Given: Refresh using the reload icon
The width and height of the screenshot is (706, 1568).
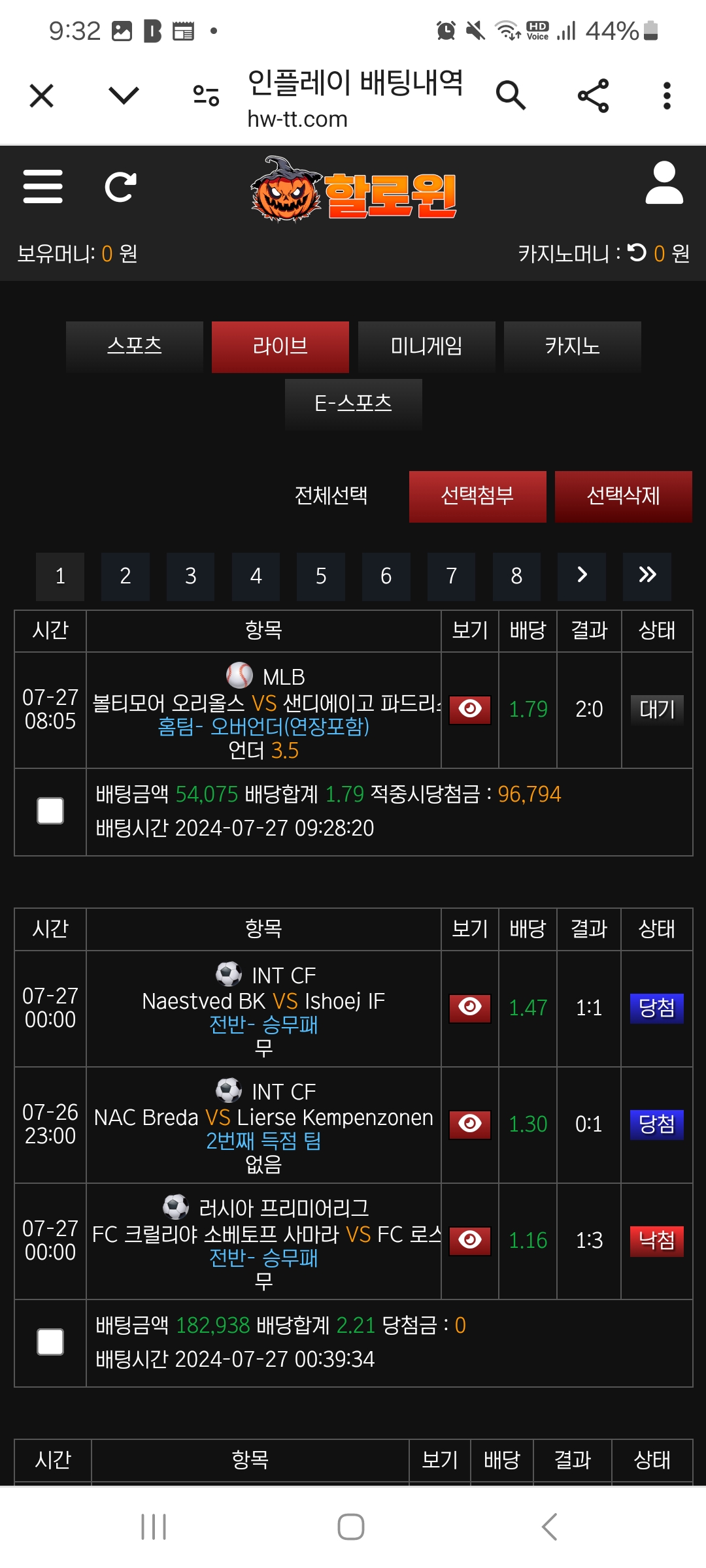Looking at the screenshot, I should point(121,187).
